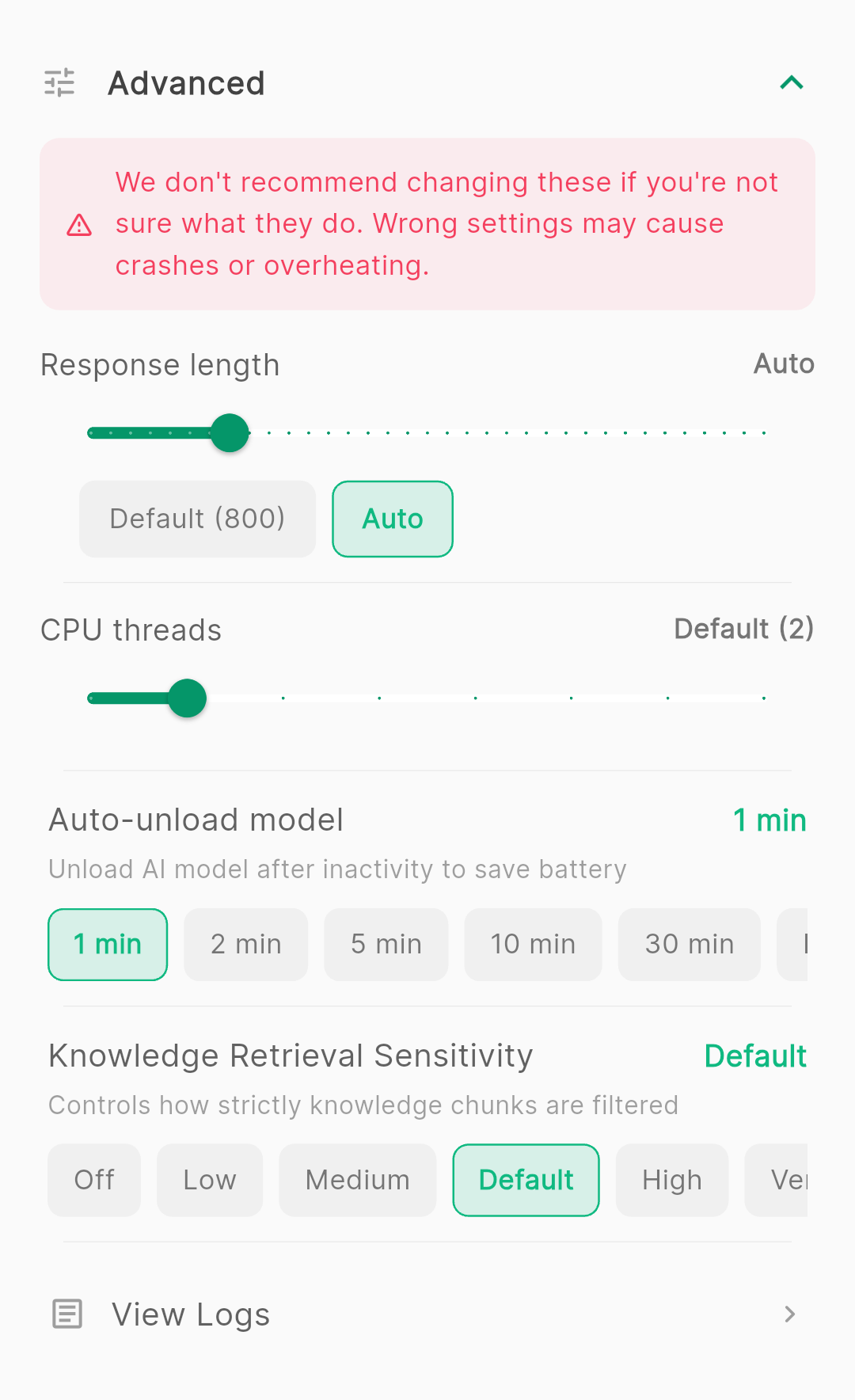Set Auto-unload model to 2 min
Screen dimensions: 855x1400
click(x=245, y=944)
